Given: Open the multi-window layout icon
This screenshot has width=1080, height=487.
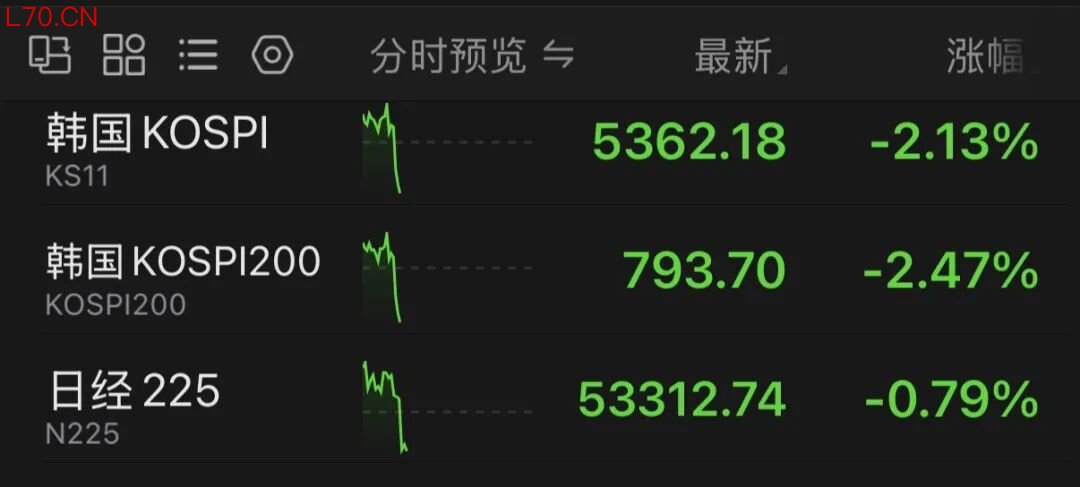Looking at the screenshot, I should [50, 55].
